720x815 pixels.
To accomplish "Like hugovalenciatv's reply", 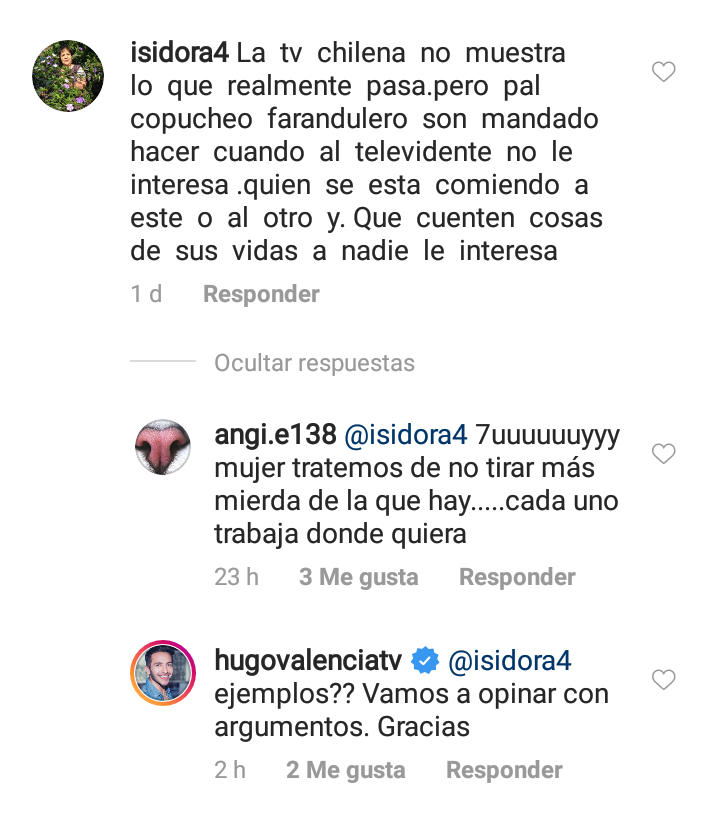I will click(663, 680).
